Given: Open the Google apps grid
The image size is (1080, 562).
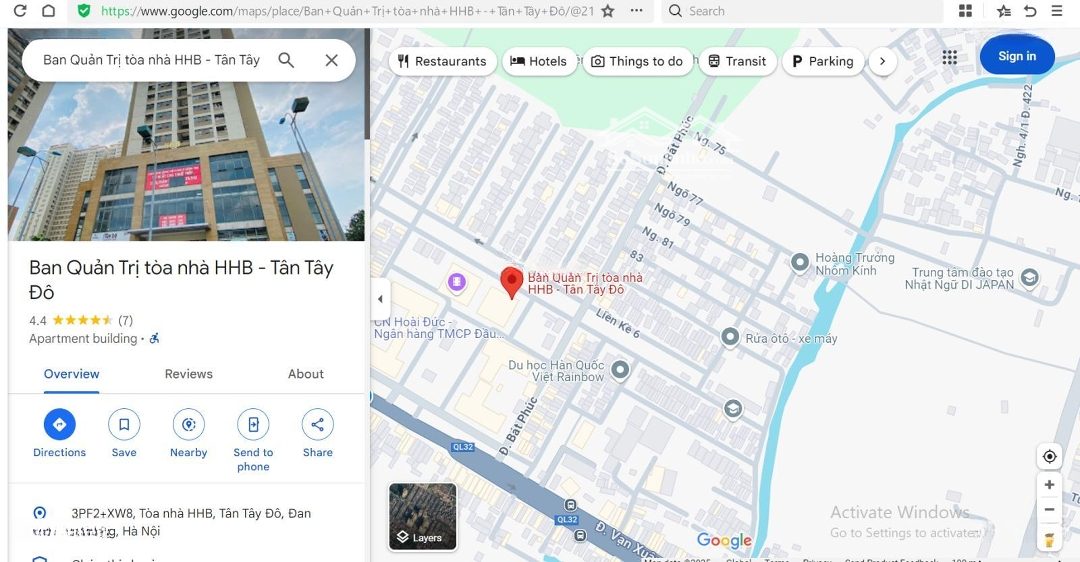Looking at the screenshot, I should tap(950, 57).
